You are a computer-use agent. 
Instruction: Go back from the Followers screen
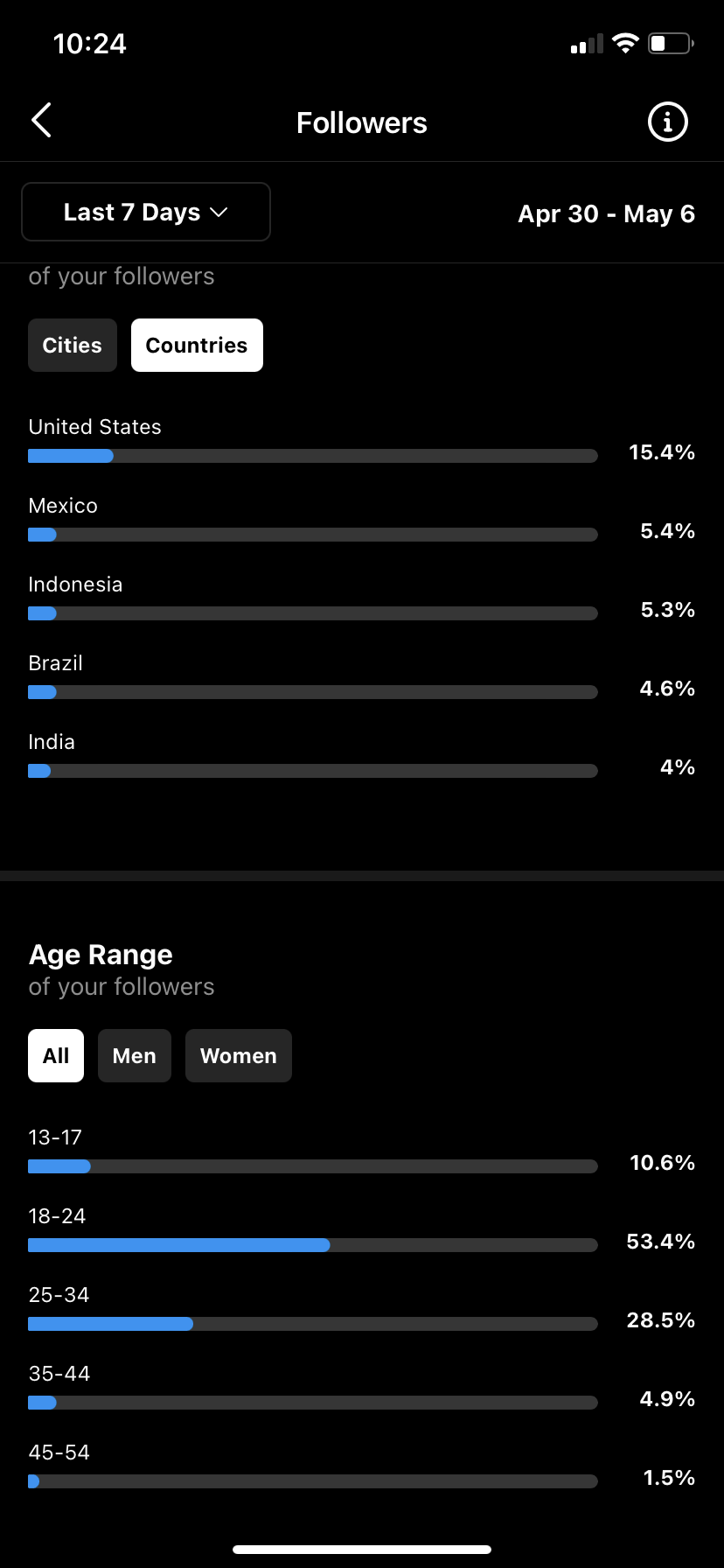pos(41,121)
